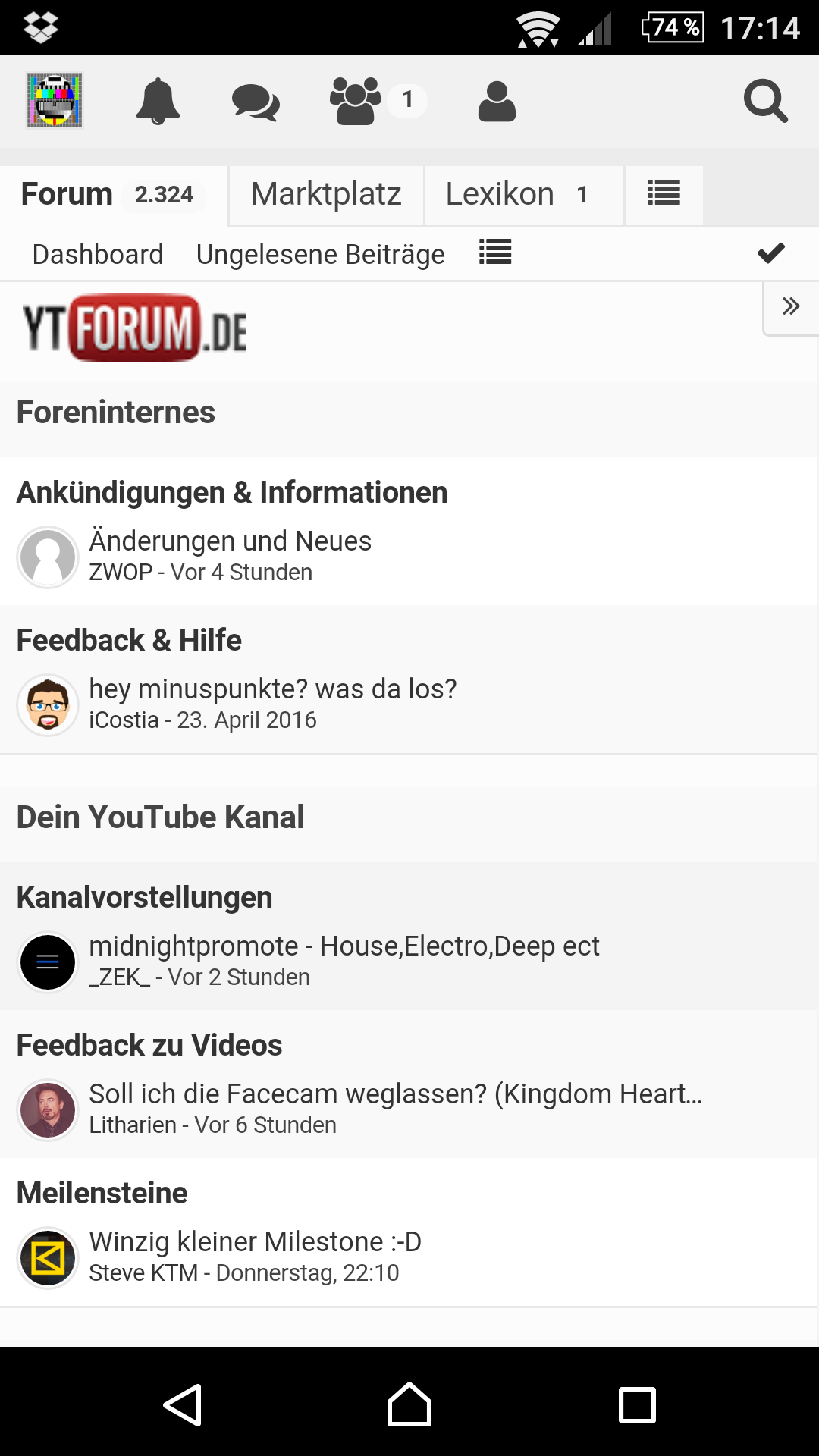Open the user profile icon
The width and height of the screenshot is (819, 1456).
coord(497,101)
